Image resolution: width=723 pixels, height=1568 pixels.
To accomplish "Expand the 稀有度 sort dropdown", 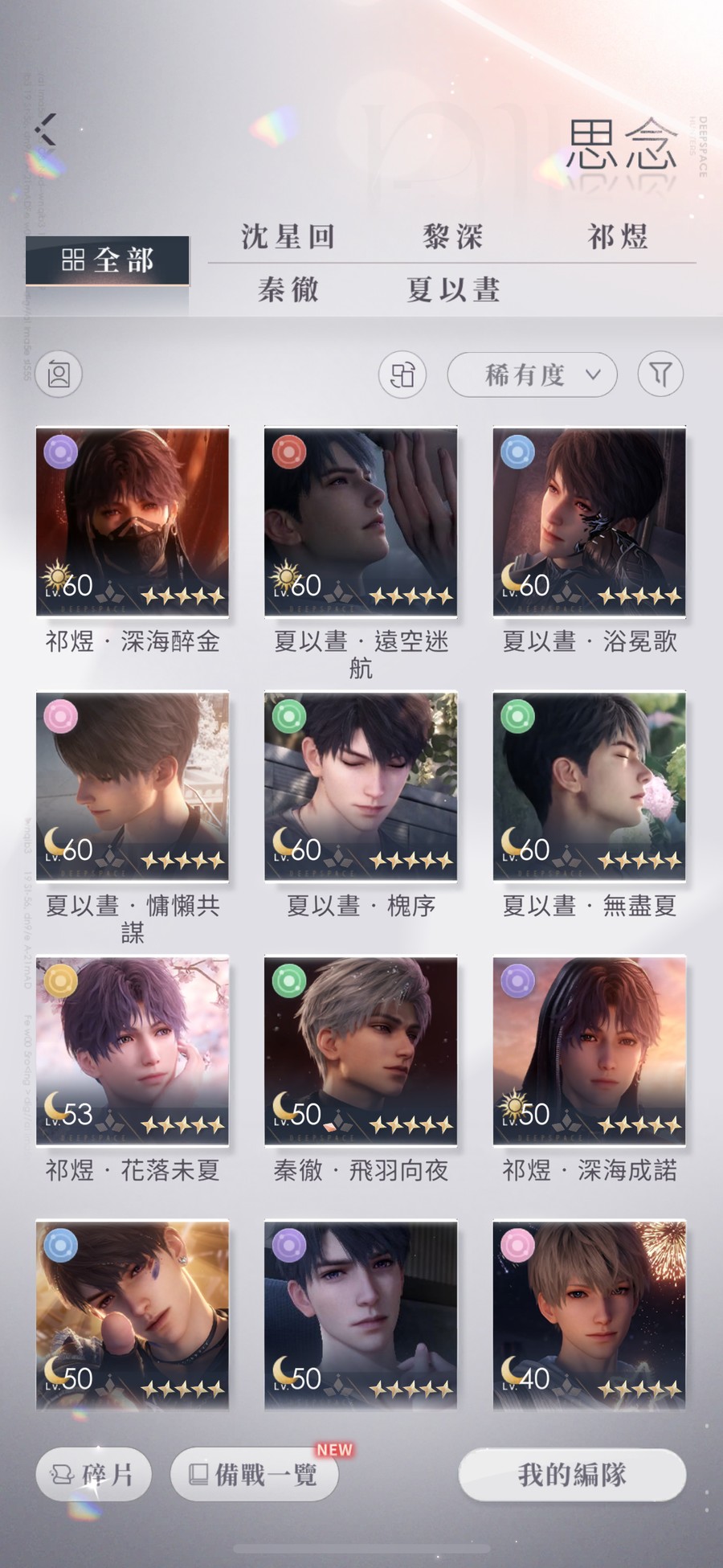I will coord(532,375).
